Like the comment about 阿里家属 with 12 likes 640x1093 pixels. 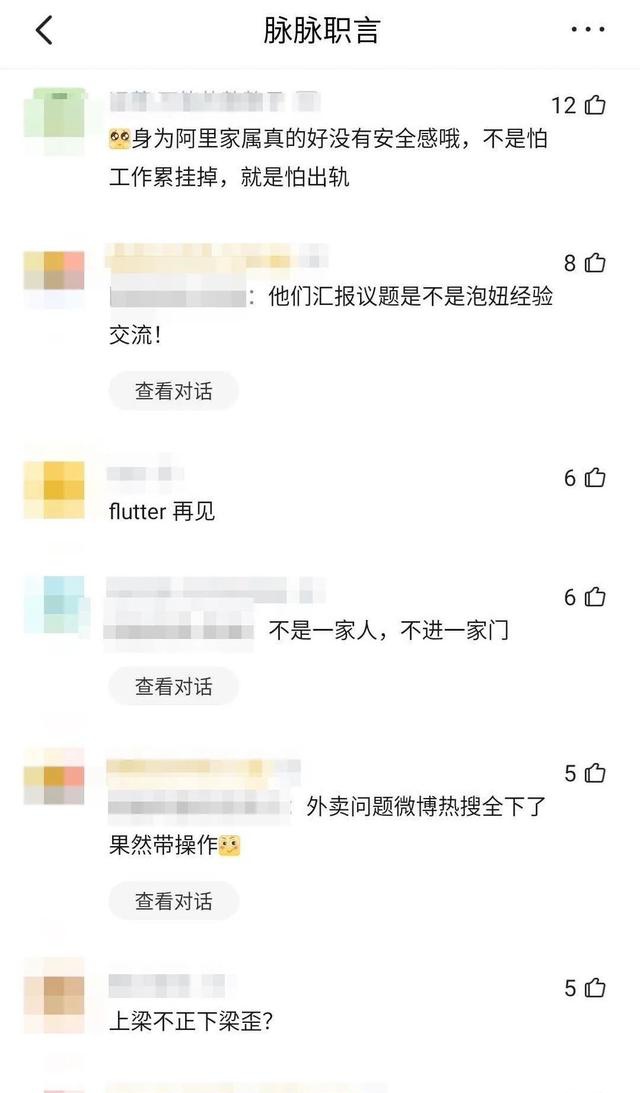tap(595, 105)
